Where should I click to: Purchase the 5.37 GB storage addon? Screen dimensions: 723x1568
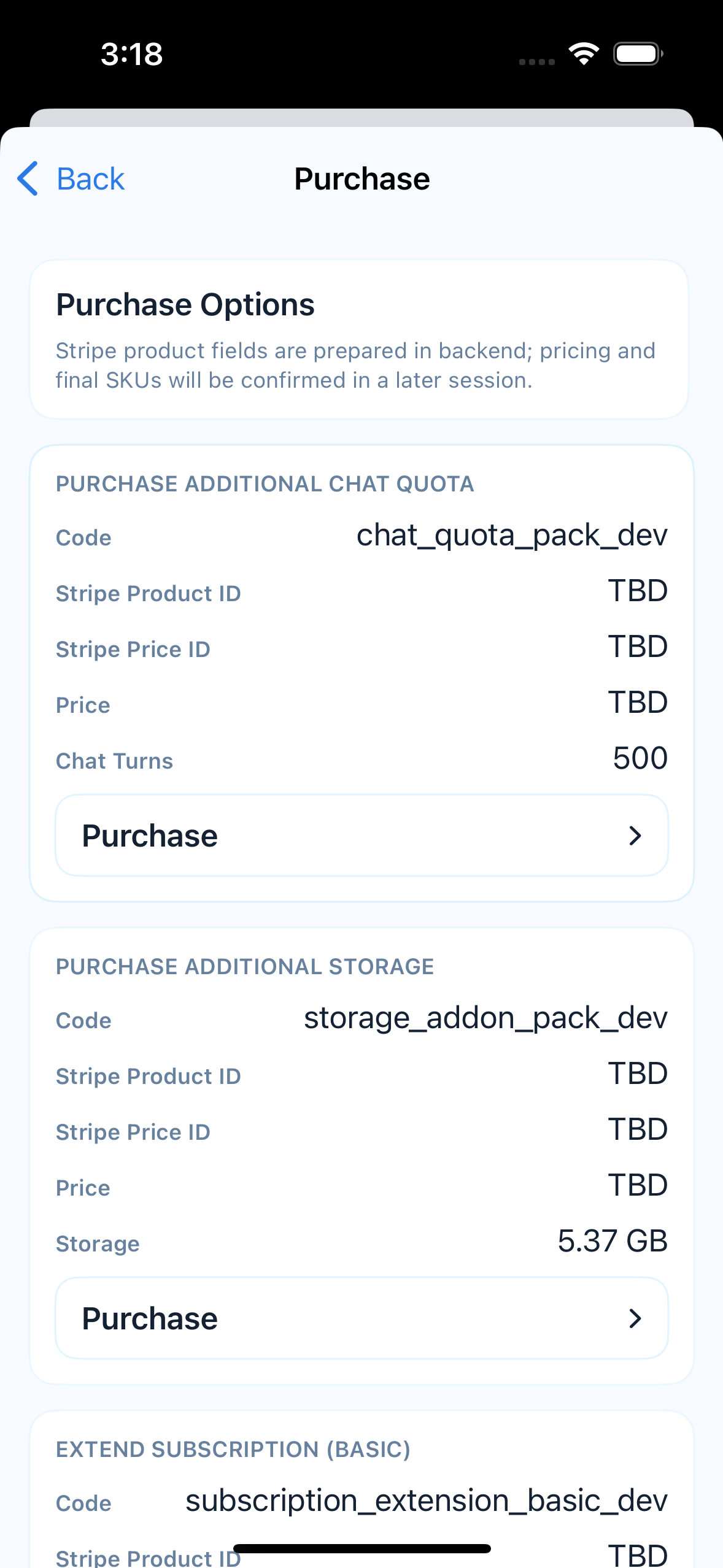point(361,1317)
